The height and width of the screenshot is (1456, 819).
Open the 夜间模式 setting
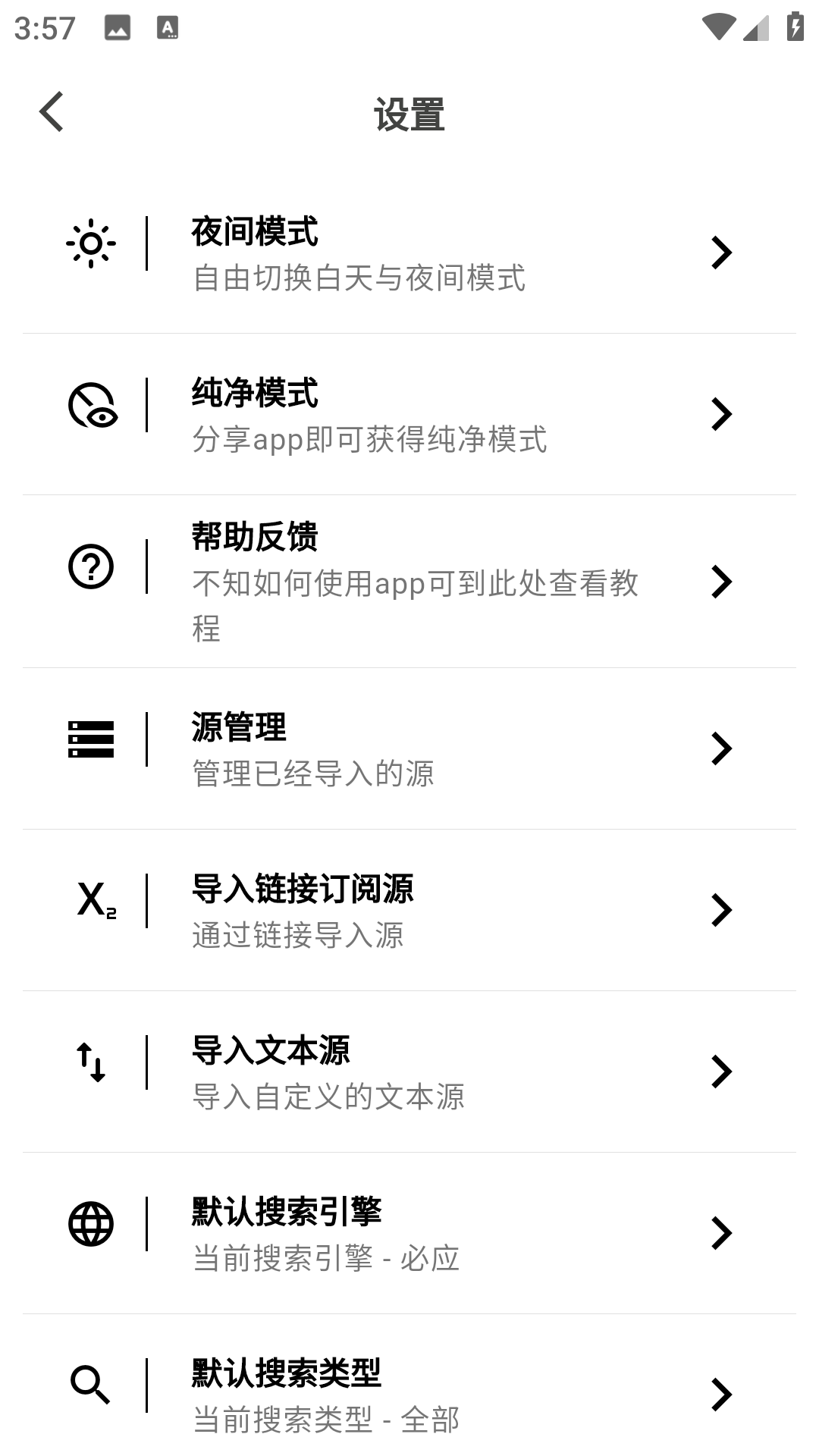pos(409,253)
